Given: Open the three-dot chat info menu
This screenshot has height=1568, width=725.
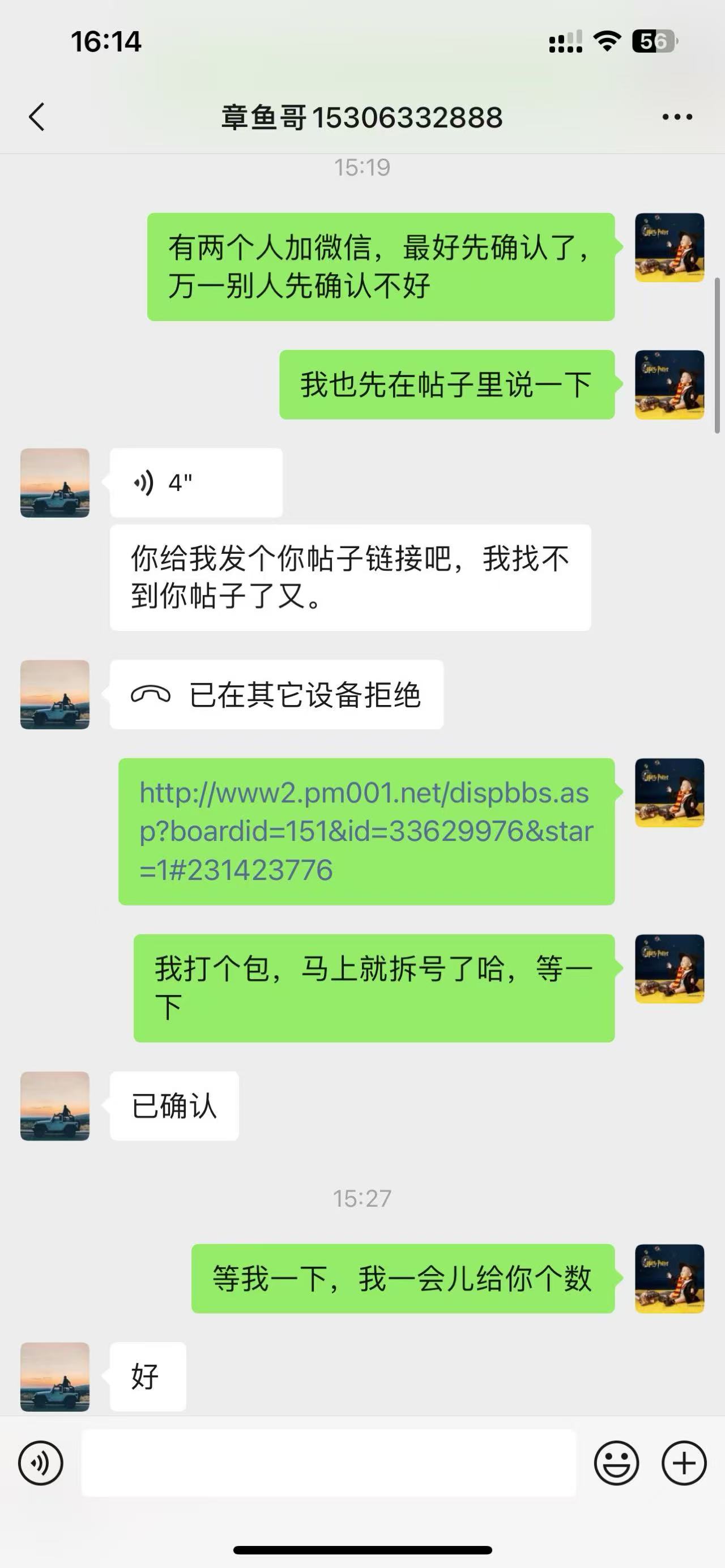Looking at the screenshot, I should [x=677, y=117].
